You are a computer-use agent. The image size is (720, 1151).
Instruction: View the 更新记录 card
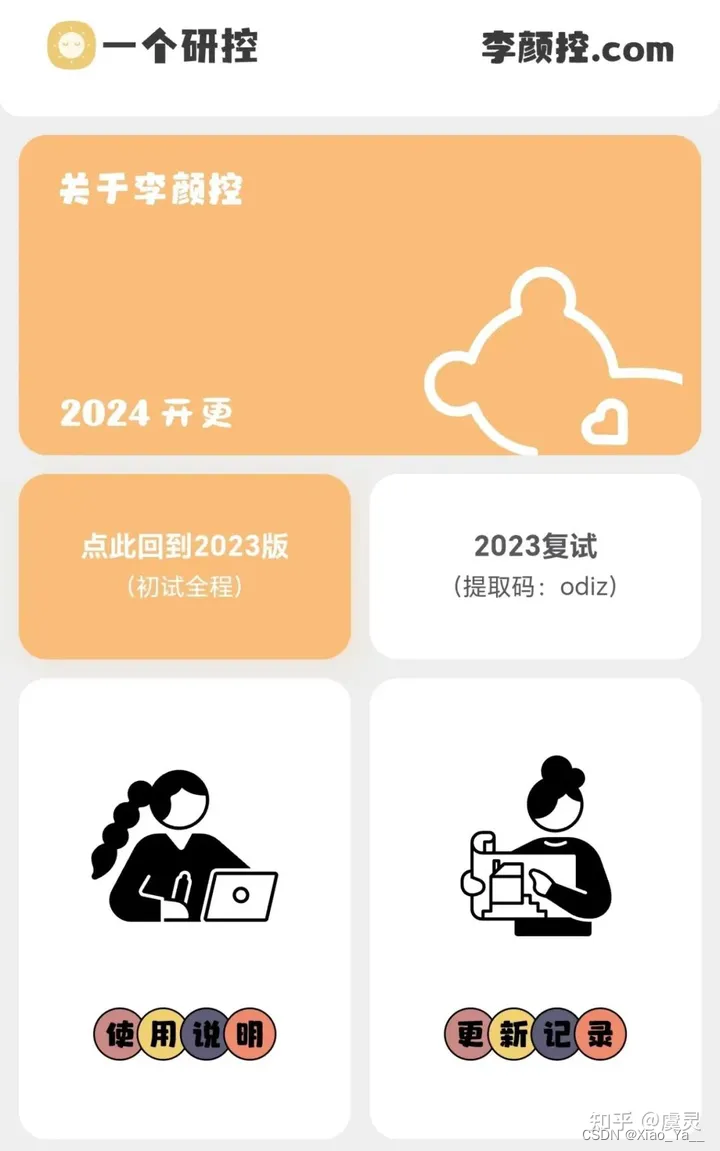click(x=535, y=905)
